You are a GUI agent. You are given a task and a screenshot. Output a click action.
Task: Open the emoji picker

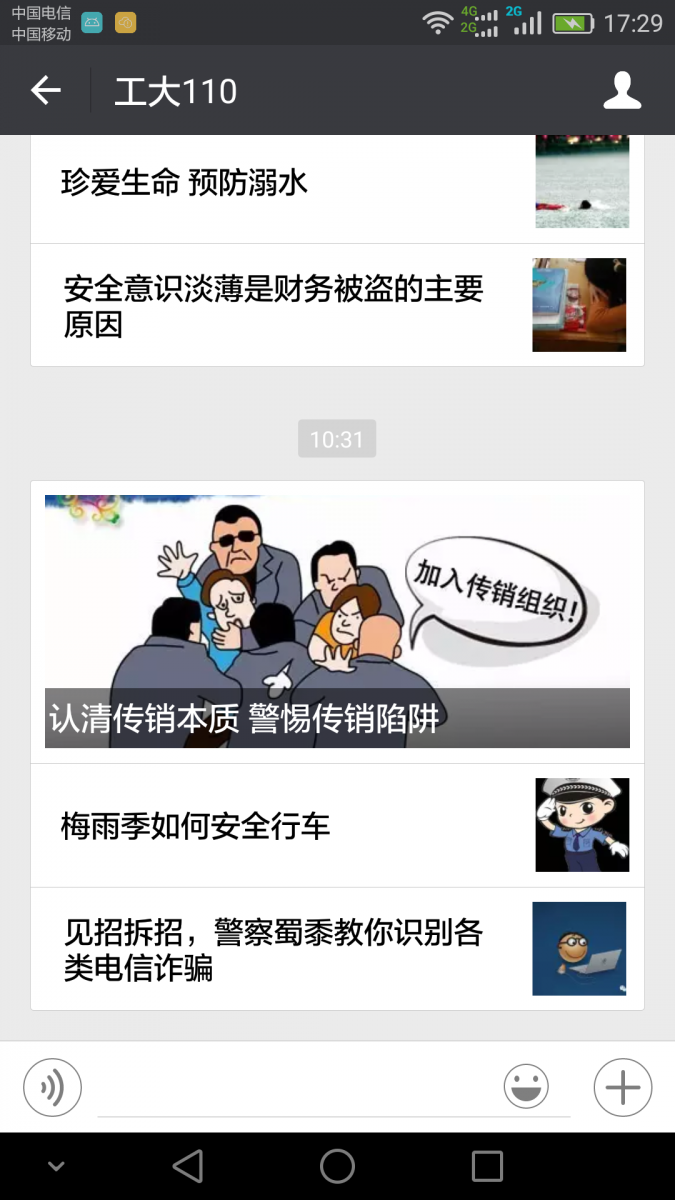(526, 1087)
